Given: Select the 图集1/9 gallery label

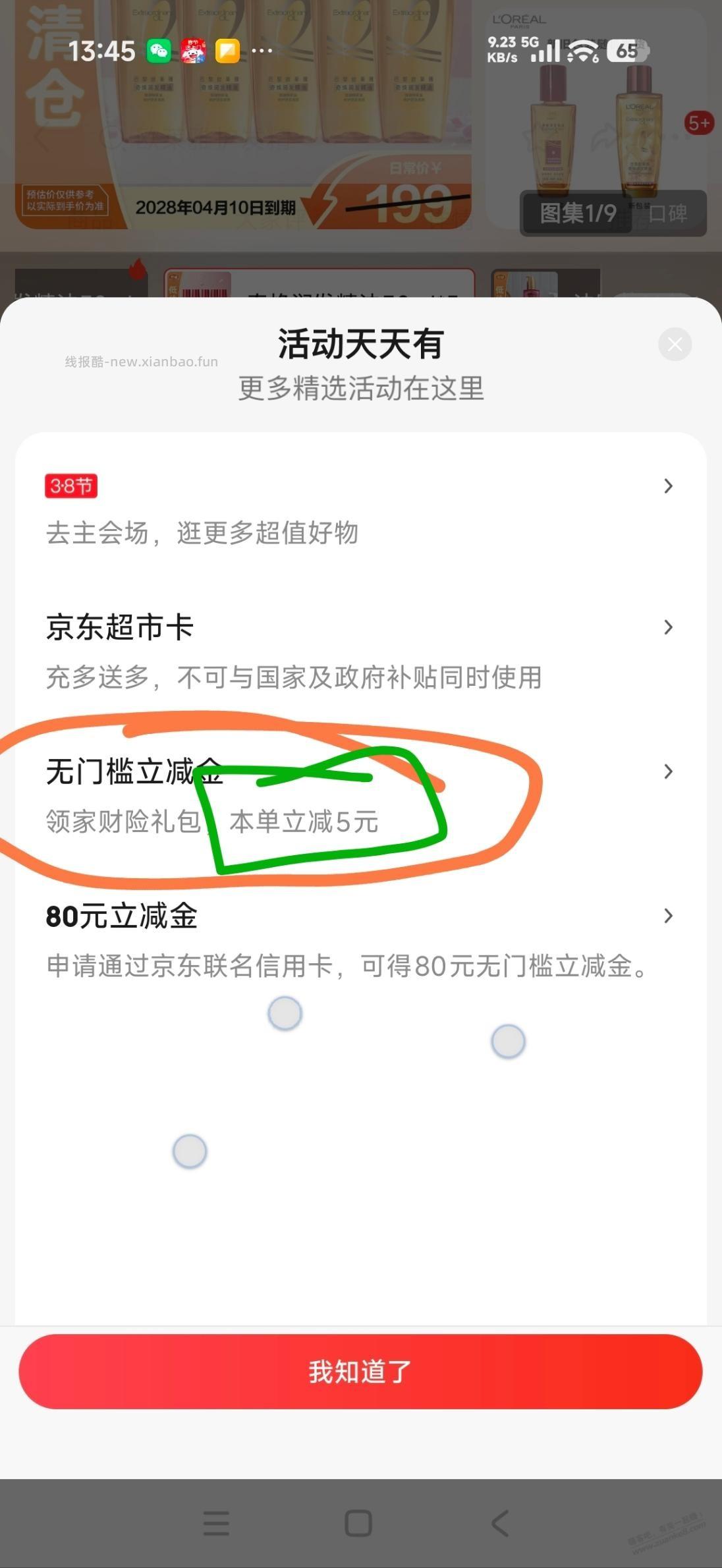Looking at the screenshot, I should [x=578, y=213].
